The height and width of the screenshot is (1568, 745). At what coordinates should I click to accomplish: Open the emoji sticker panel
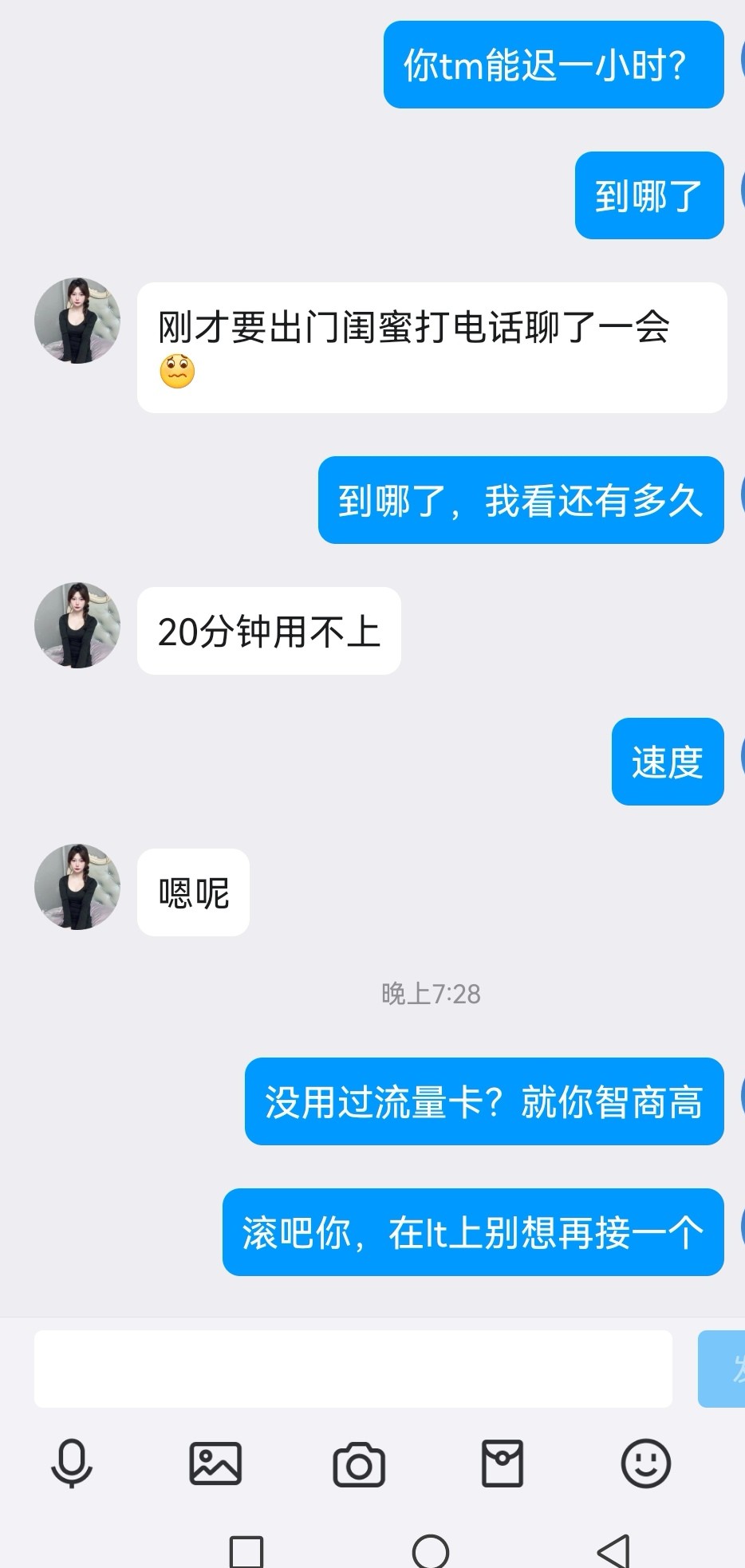click(645, 1464)
